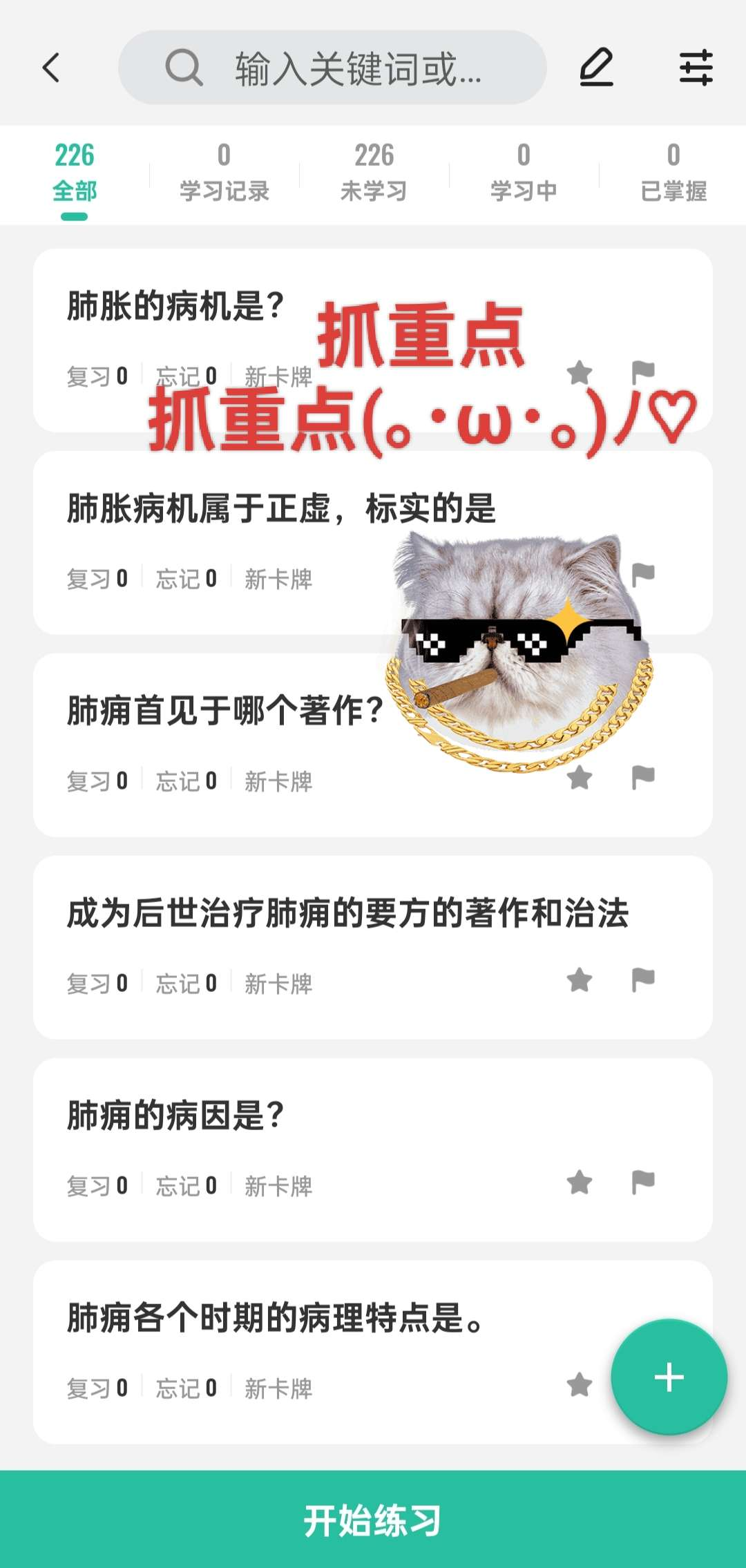Screen dimensions: 746x1568
Task: Flag the card 肺痈的病因是?
Action: (x=643, y=1183)
